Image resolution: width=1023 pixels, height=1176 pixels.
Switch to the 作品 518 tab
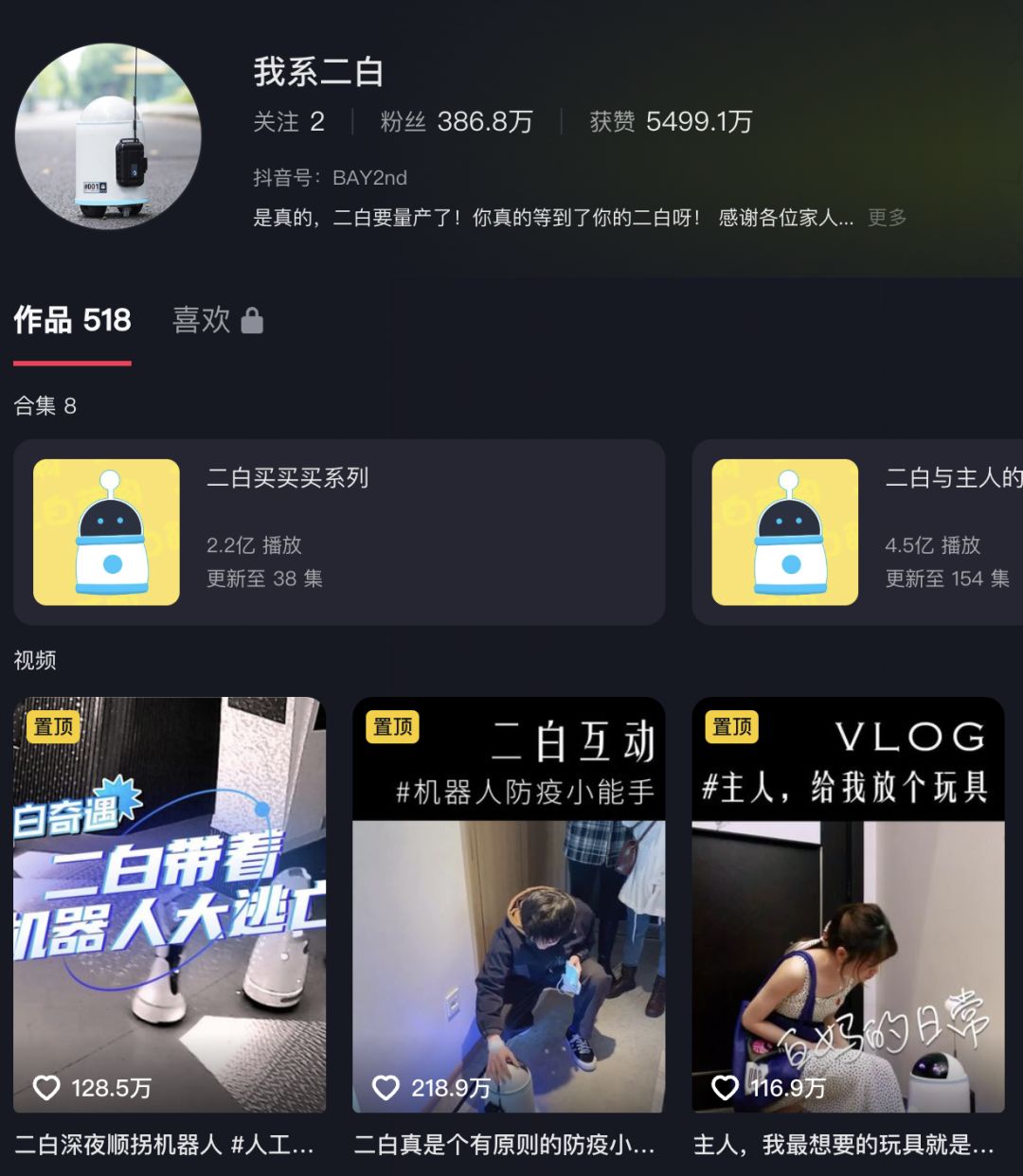pos(69,321)
